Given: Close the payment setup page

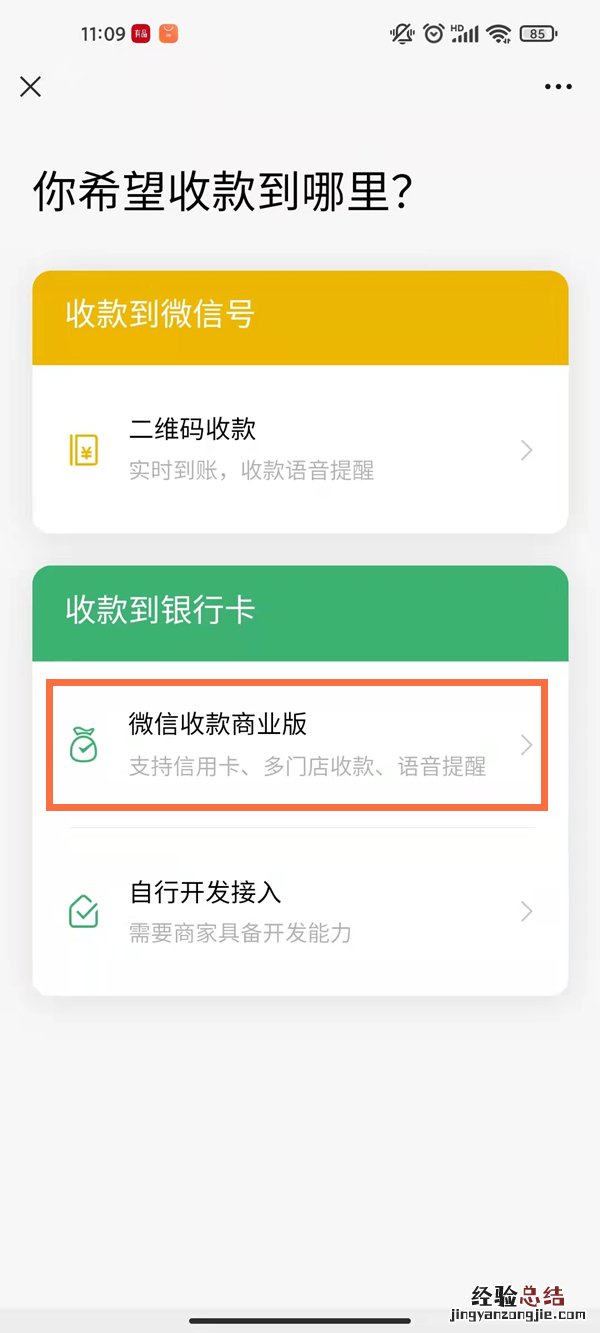Looking at the screenshot, I should coord(31,87).
